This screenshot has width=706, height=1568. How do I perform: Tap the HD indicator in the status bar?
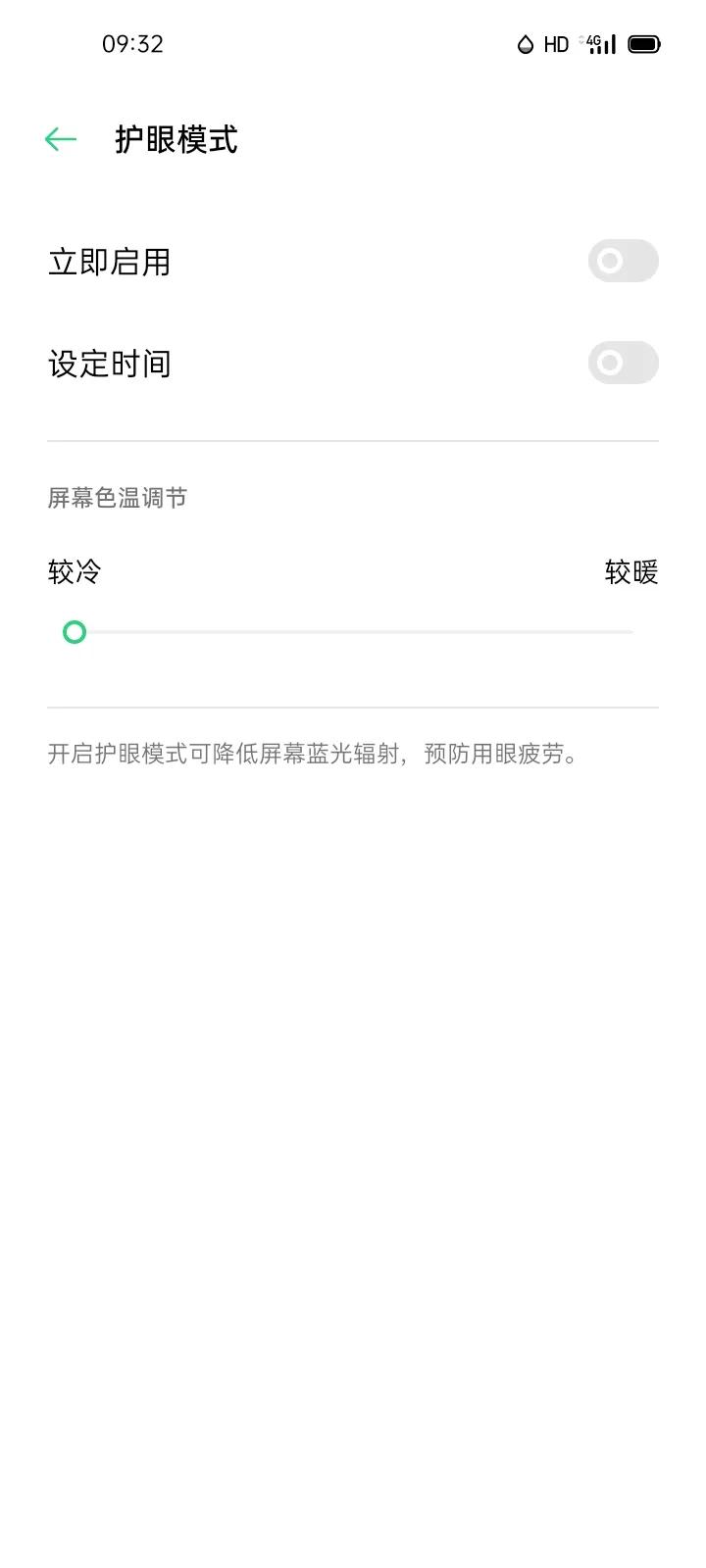point(556,43)
